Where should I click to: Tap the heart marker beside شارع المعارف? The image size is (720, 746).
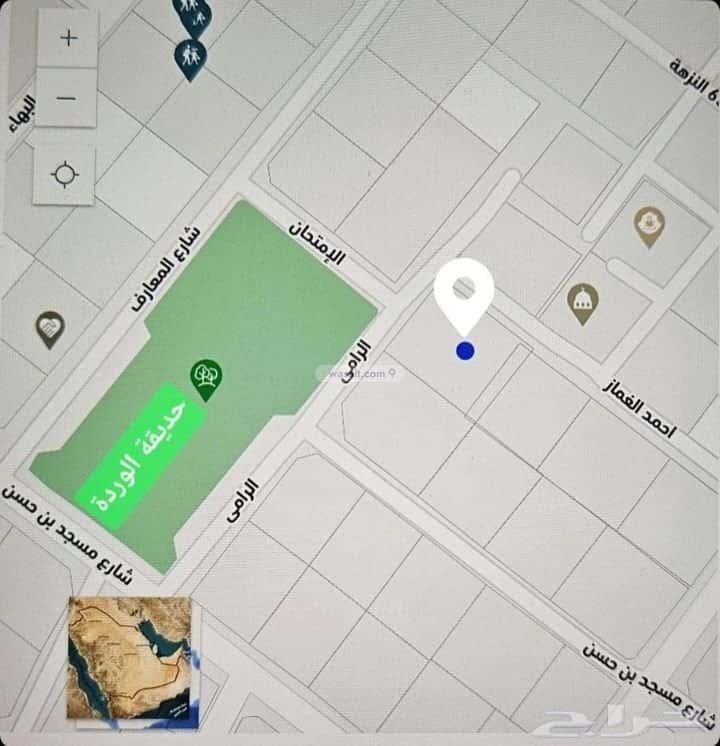pos(50,326)
